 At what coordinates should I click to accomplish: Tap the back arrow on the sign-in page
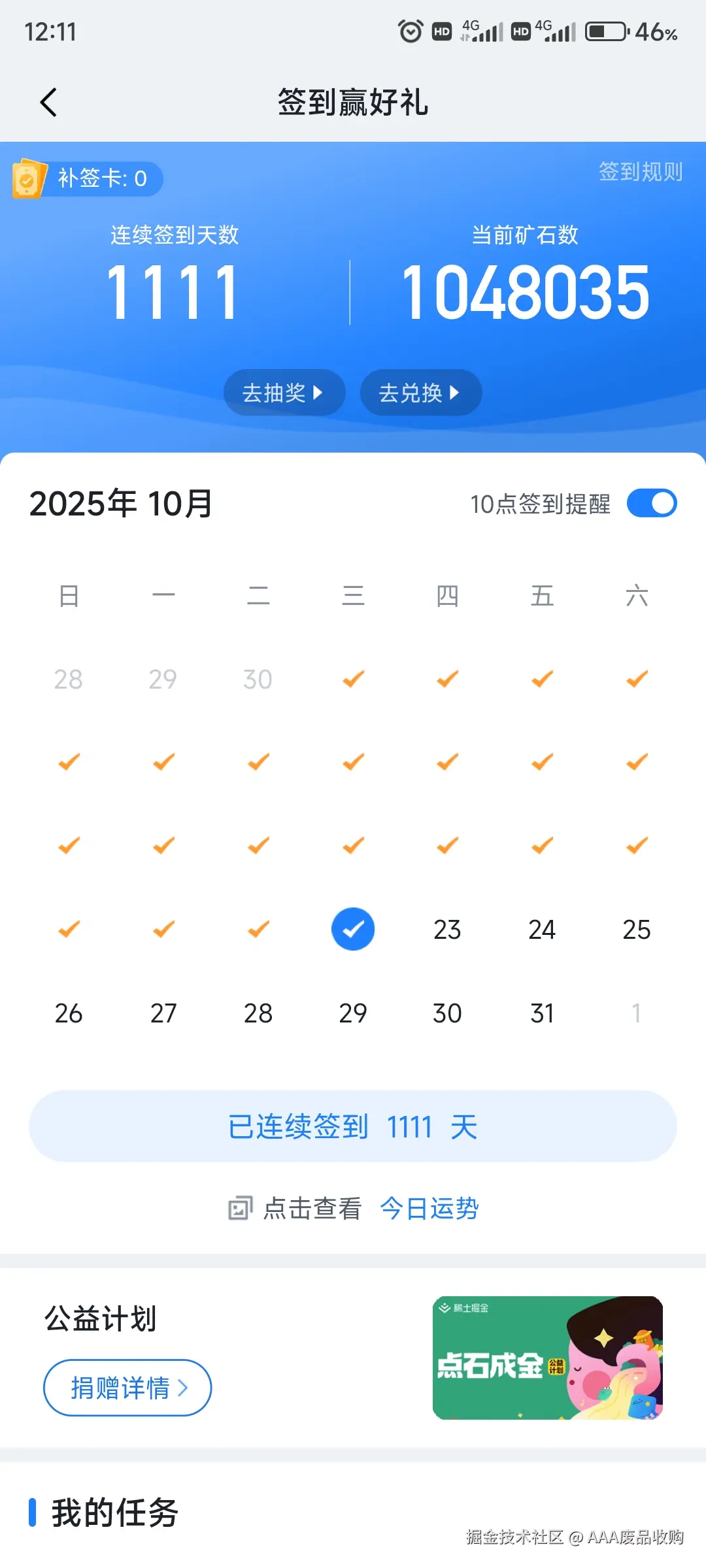[48, 103]
